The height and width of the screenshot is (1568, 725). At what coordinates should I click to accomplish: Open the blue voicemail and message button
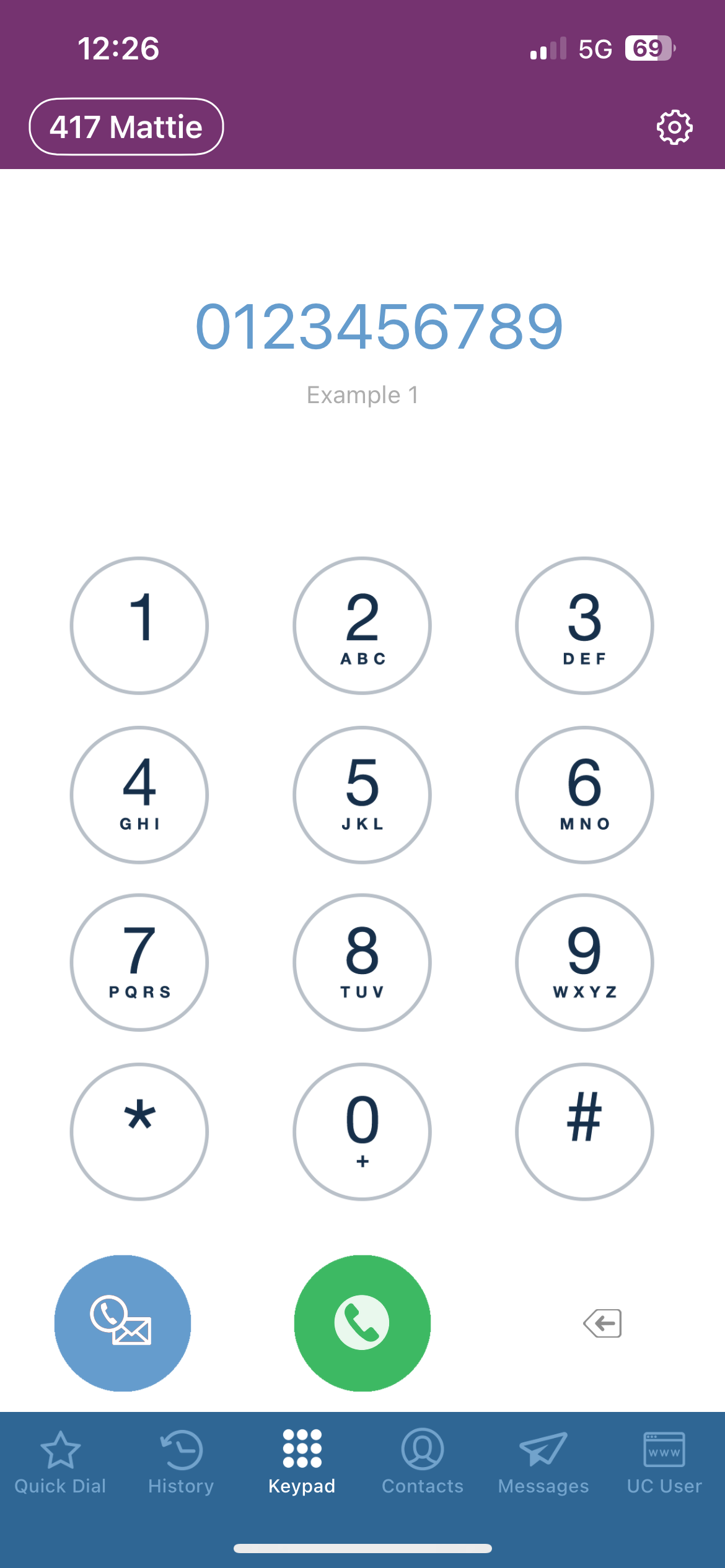click(x=123, y=1323)
